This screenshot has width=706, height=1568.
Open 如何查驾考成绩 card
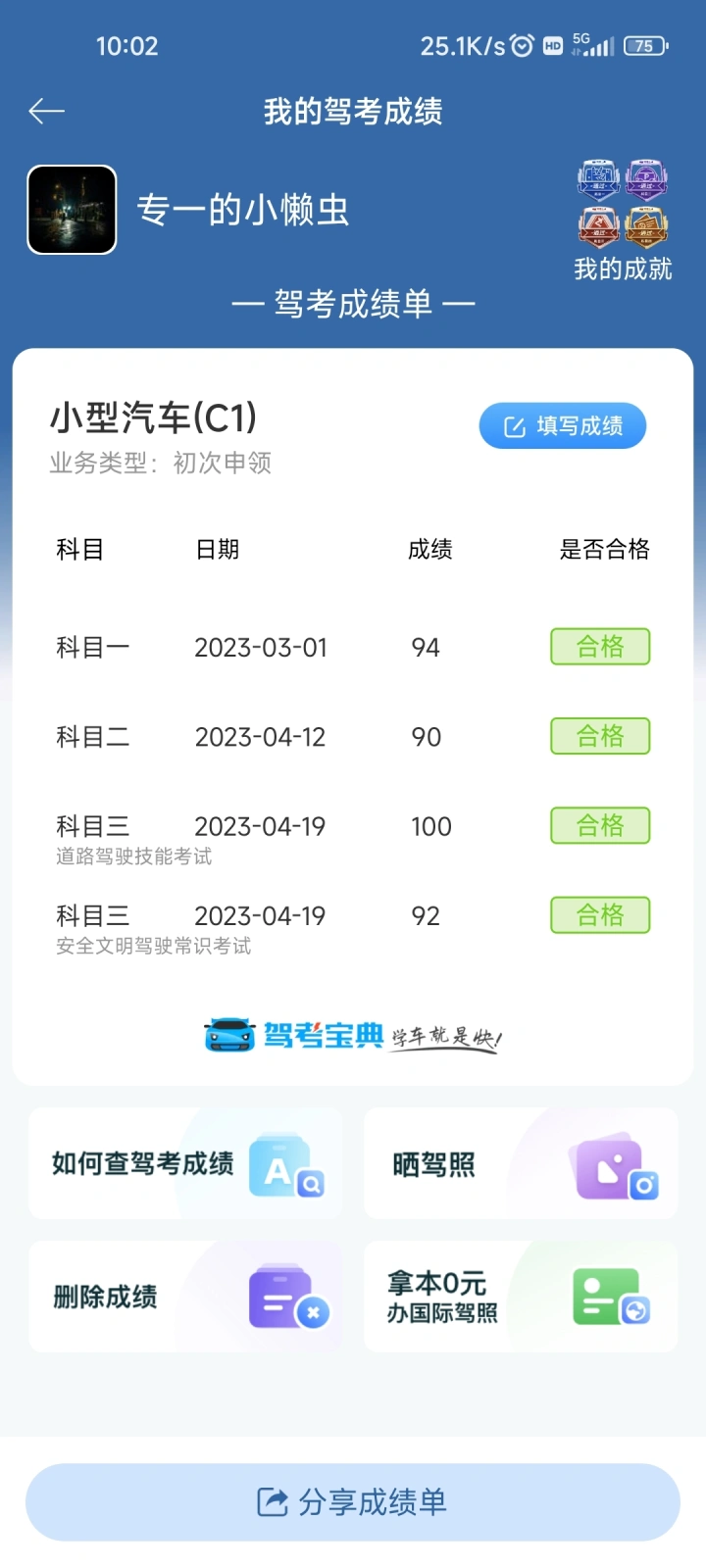(x=186, y=1163)
